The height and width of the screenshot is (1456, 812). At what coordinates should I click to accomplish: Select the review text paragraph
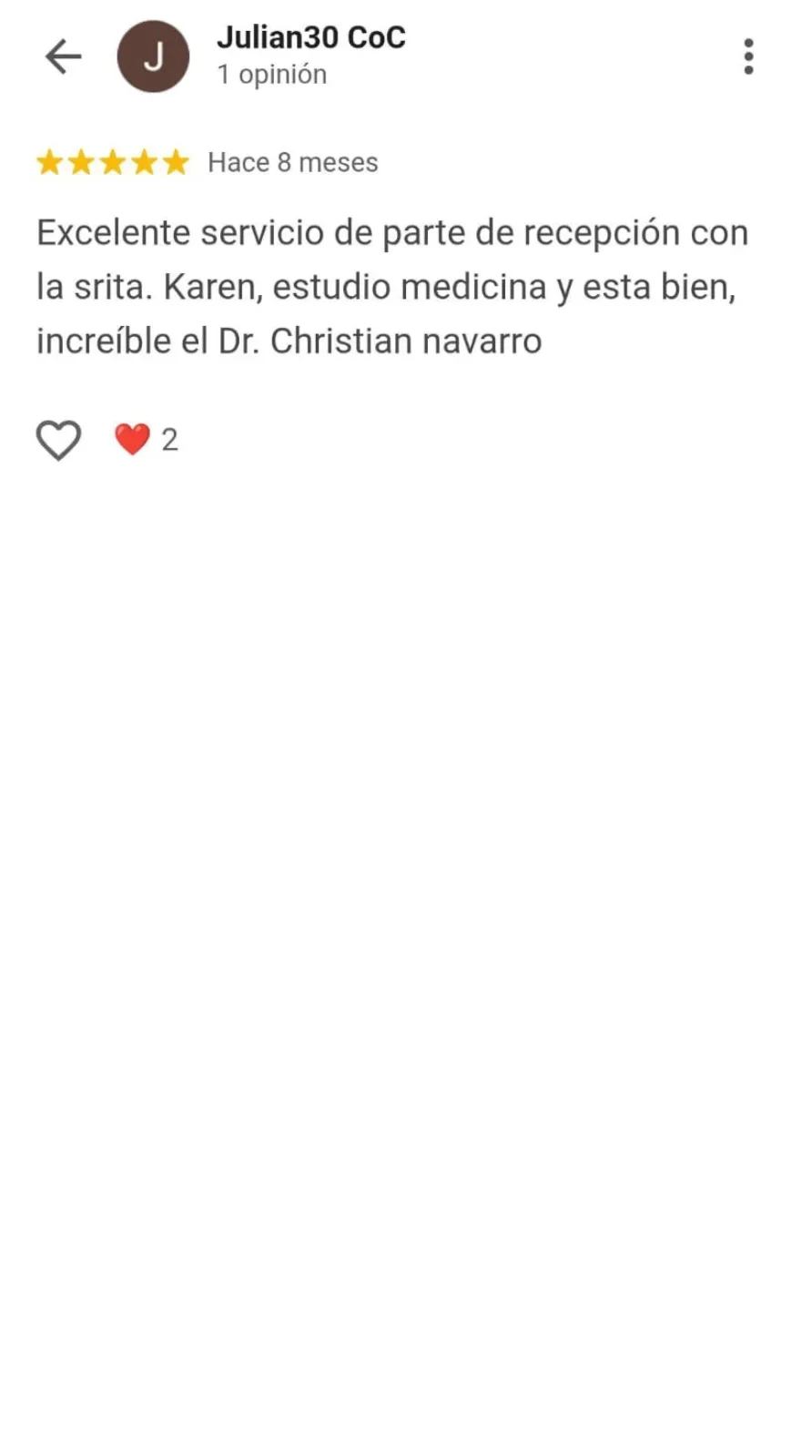(391, 285)
